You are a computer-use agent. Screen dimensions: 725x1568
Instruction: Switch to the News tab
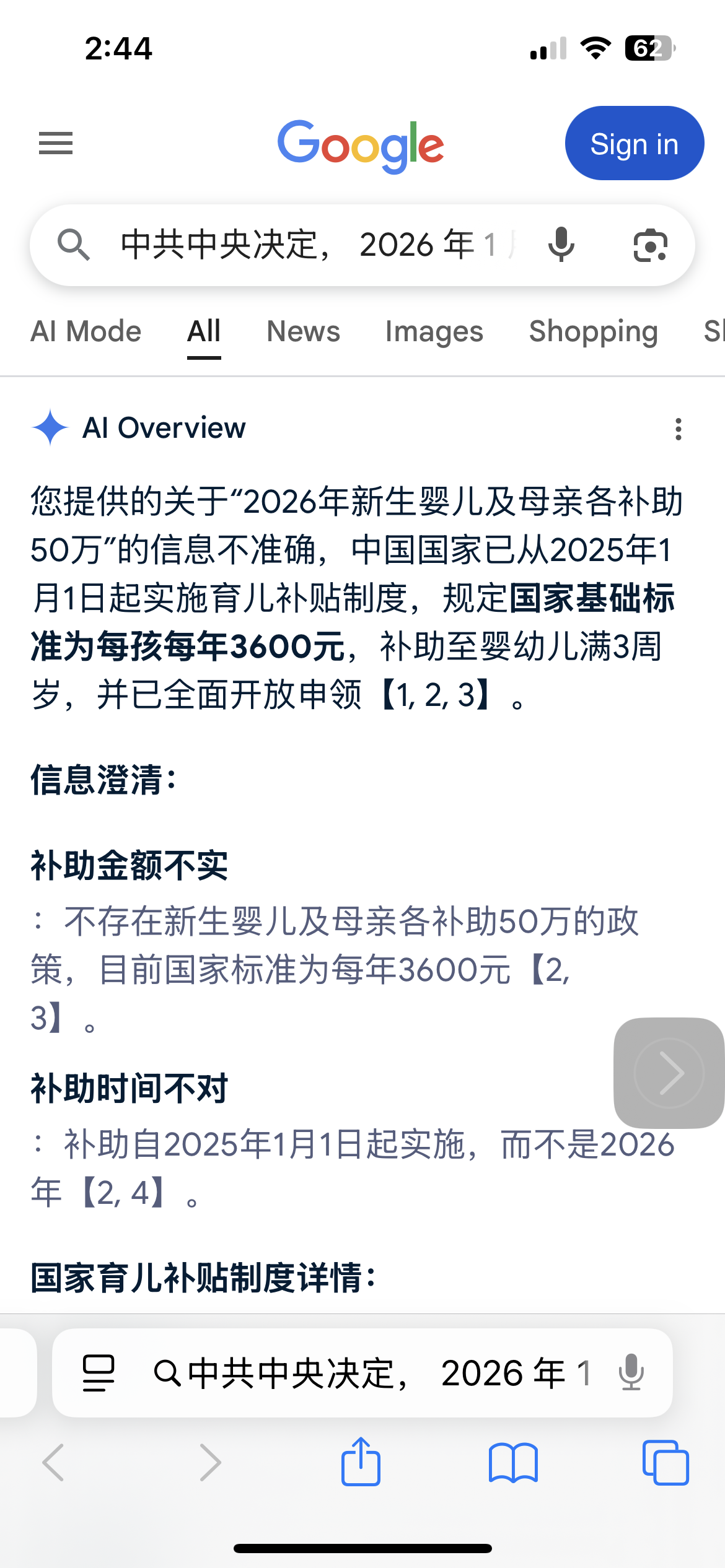pyautogui.click(x=303, y=331)
